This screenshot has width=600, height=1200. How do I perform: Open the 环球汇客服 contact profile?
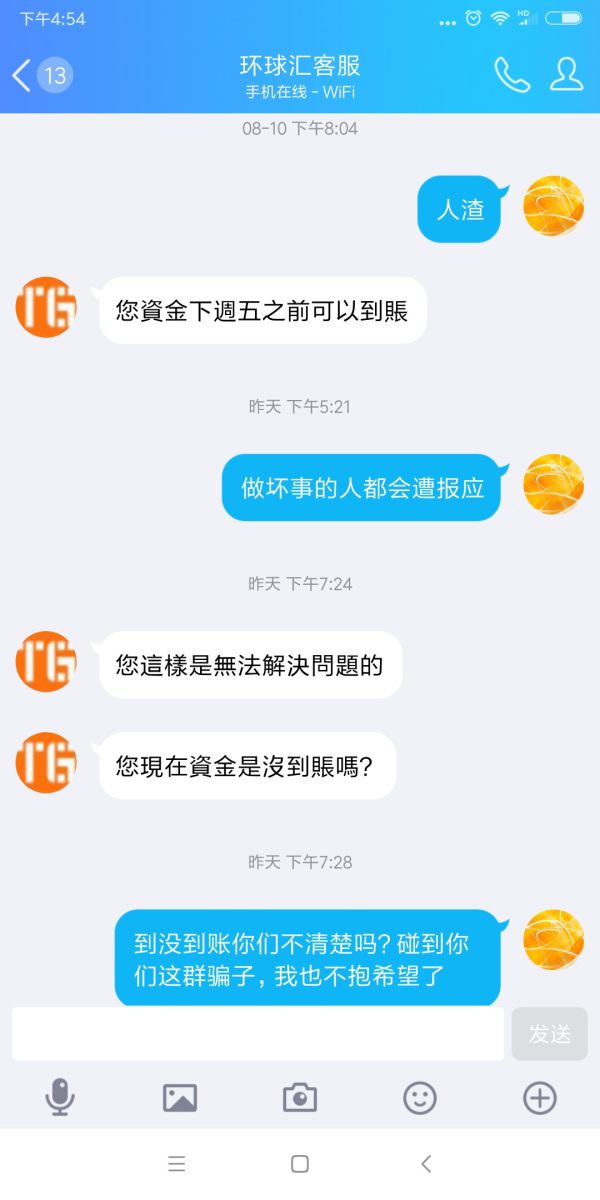pyautogui.click(x=566, y=75)
